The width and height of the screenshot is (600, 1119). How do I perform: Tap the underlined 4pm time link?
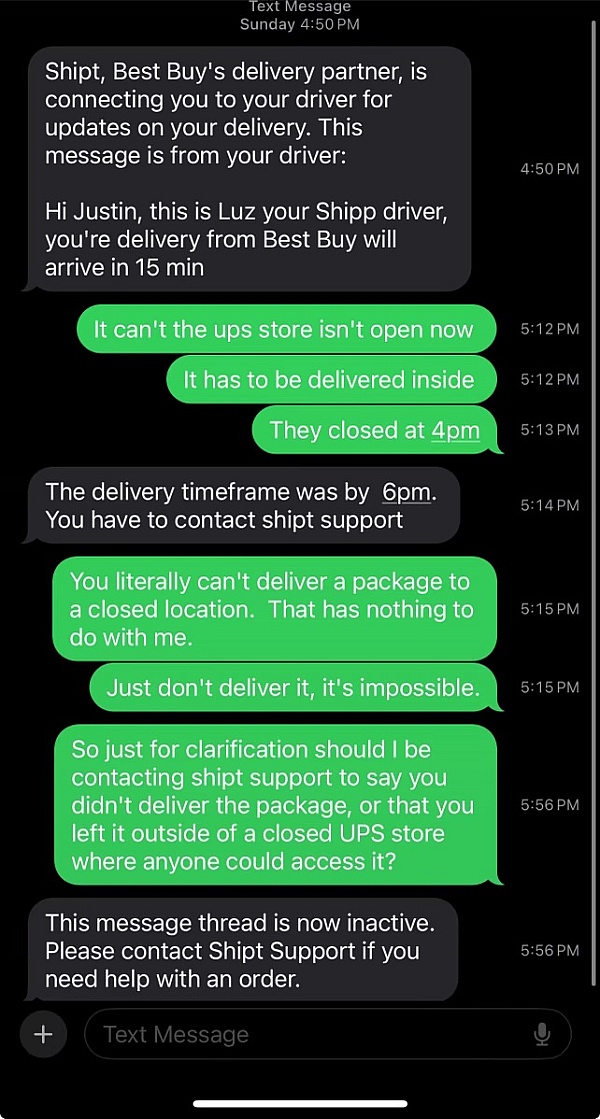pyautogui.click(x=455, y=431)
